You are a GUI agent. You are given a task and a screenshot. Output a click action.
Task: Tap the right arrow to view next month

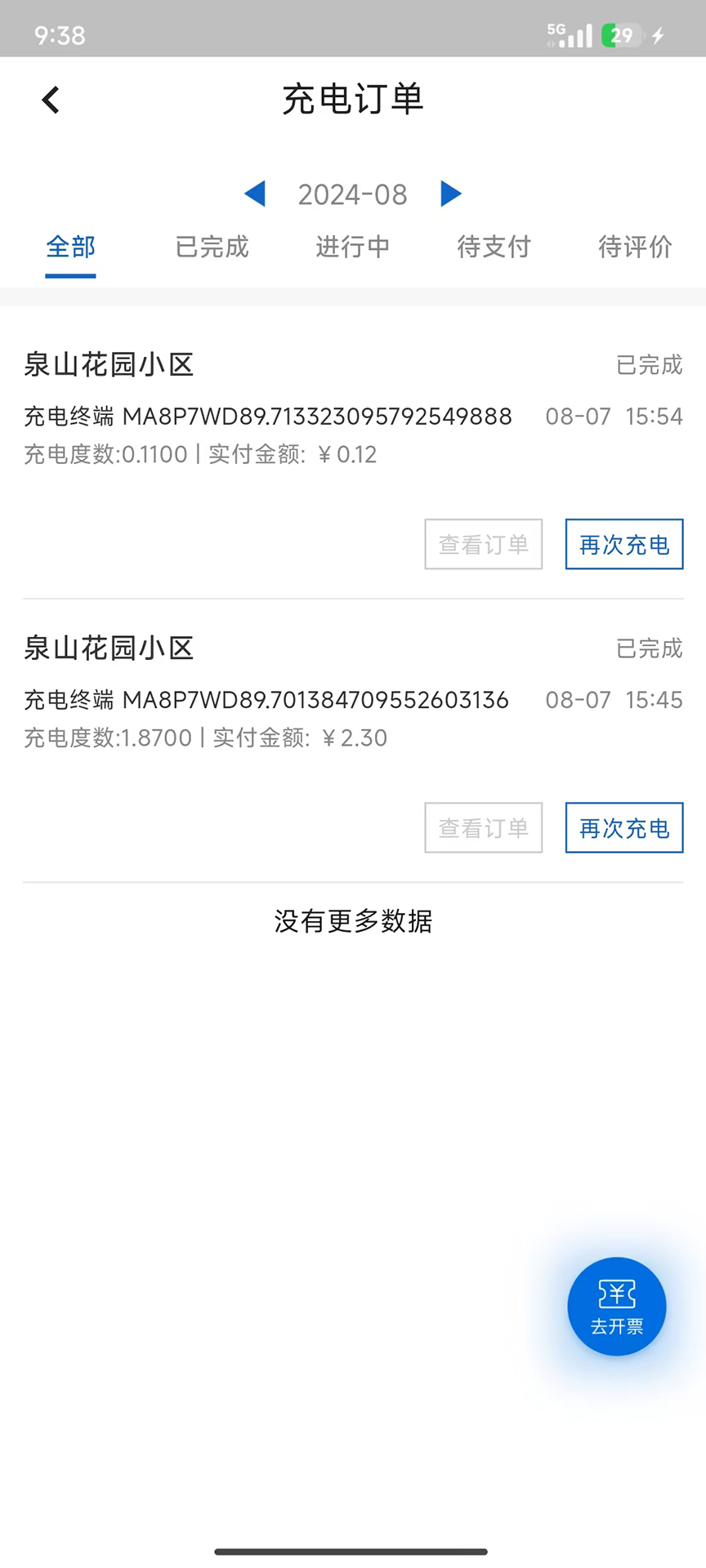tap(450, 194)
